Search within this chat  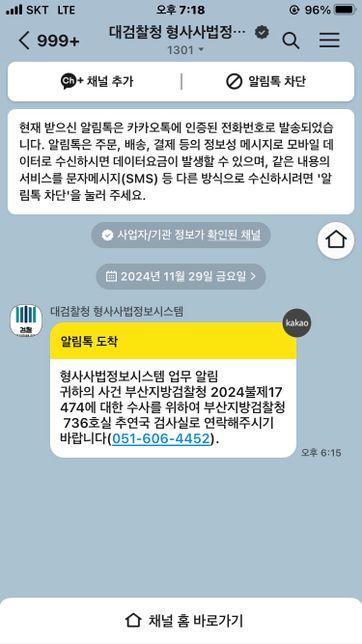[x=291, y=41]
